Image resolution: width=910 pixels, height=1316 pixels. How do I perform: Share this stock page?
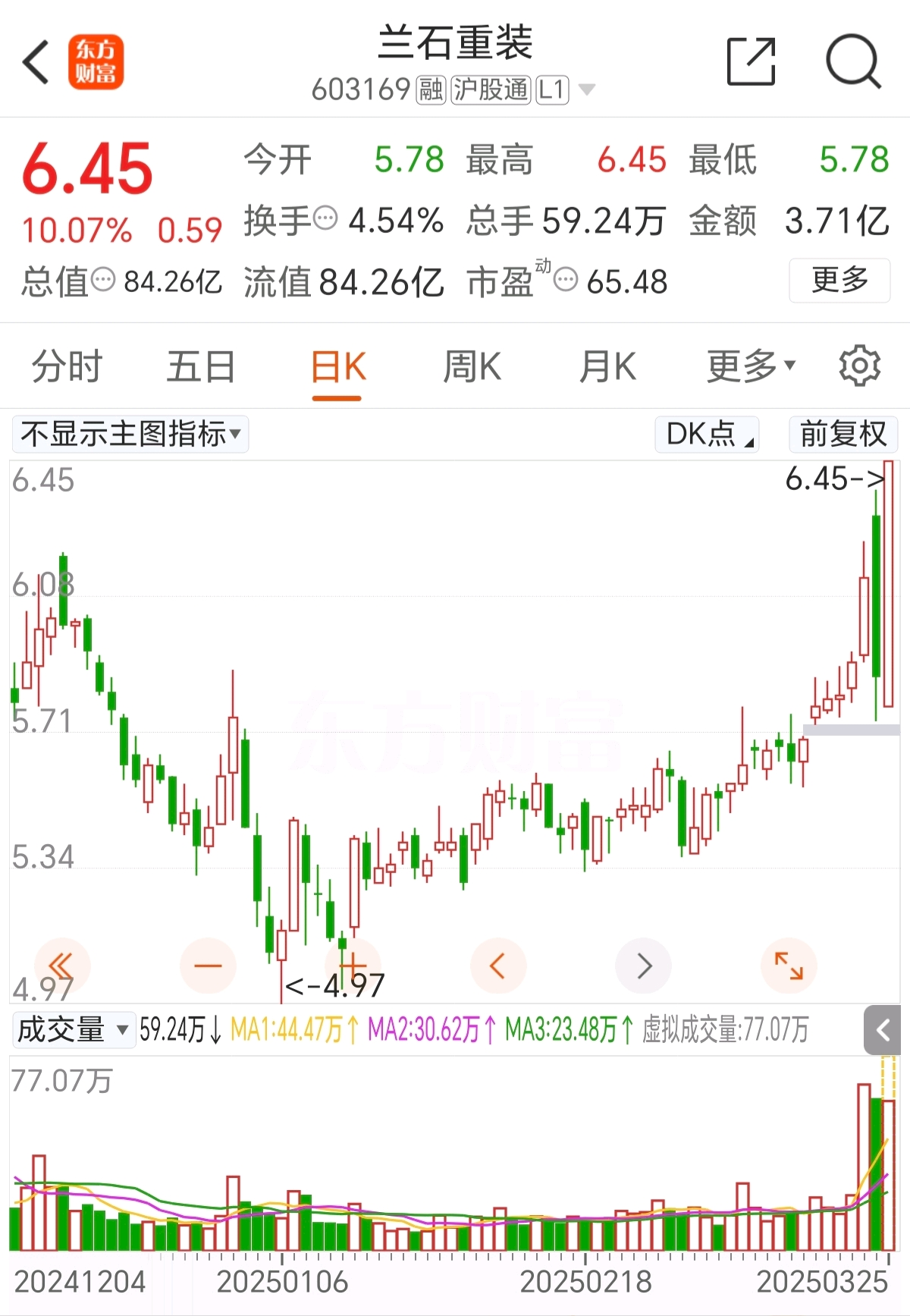(751, 61)
